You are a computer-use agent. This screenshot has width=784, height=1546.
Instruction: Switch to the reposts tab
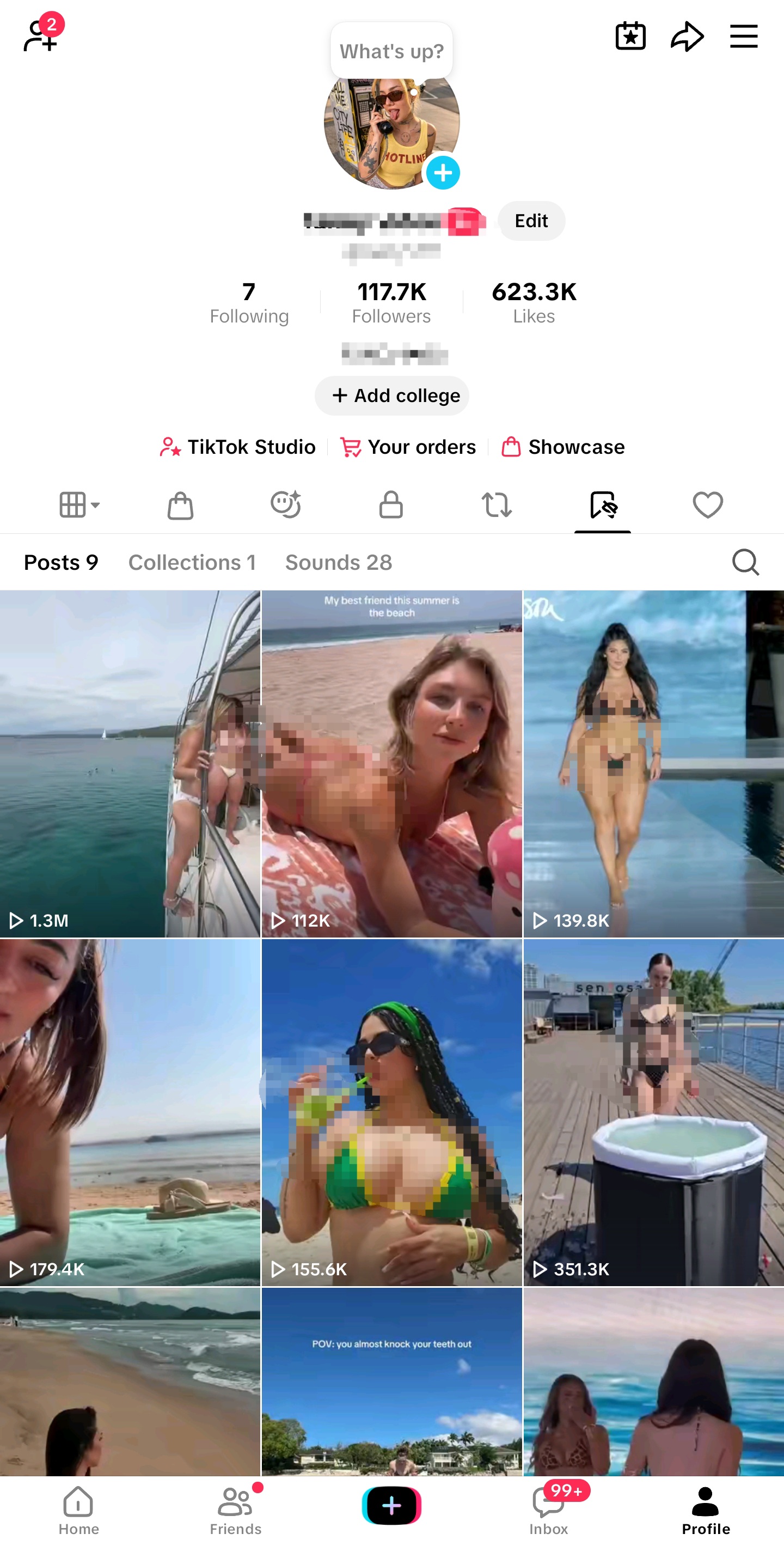pyautogui.click(x=497, y=505)
